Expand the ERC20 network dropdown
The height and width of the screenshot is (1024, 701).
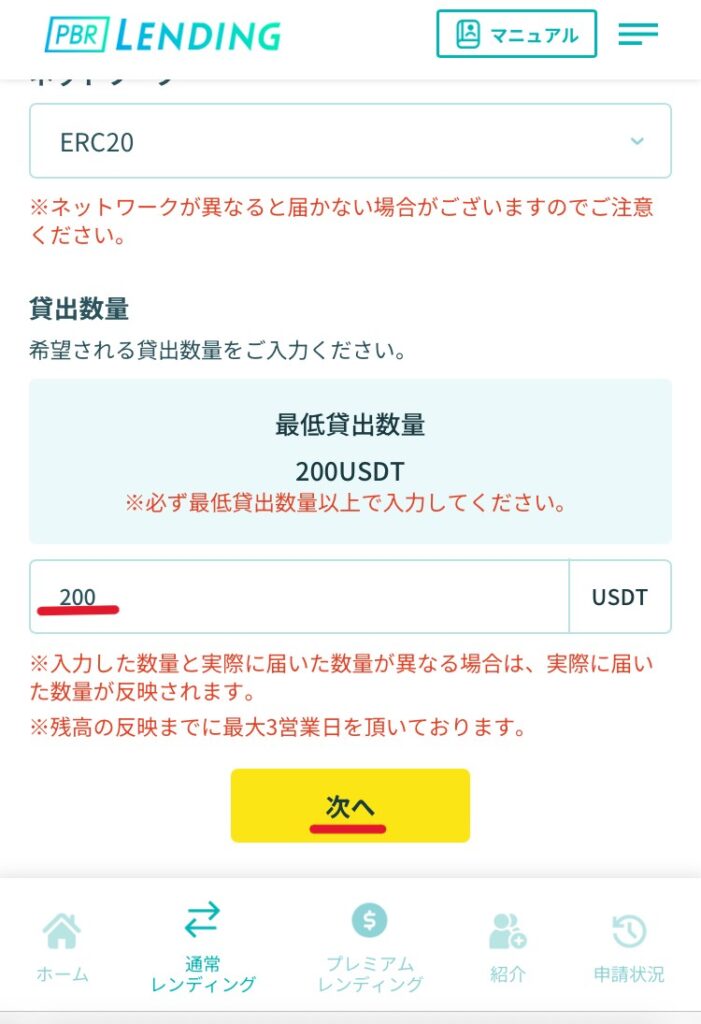(350, 142)
